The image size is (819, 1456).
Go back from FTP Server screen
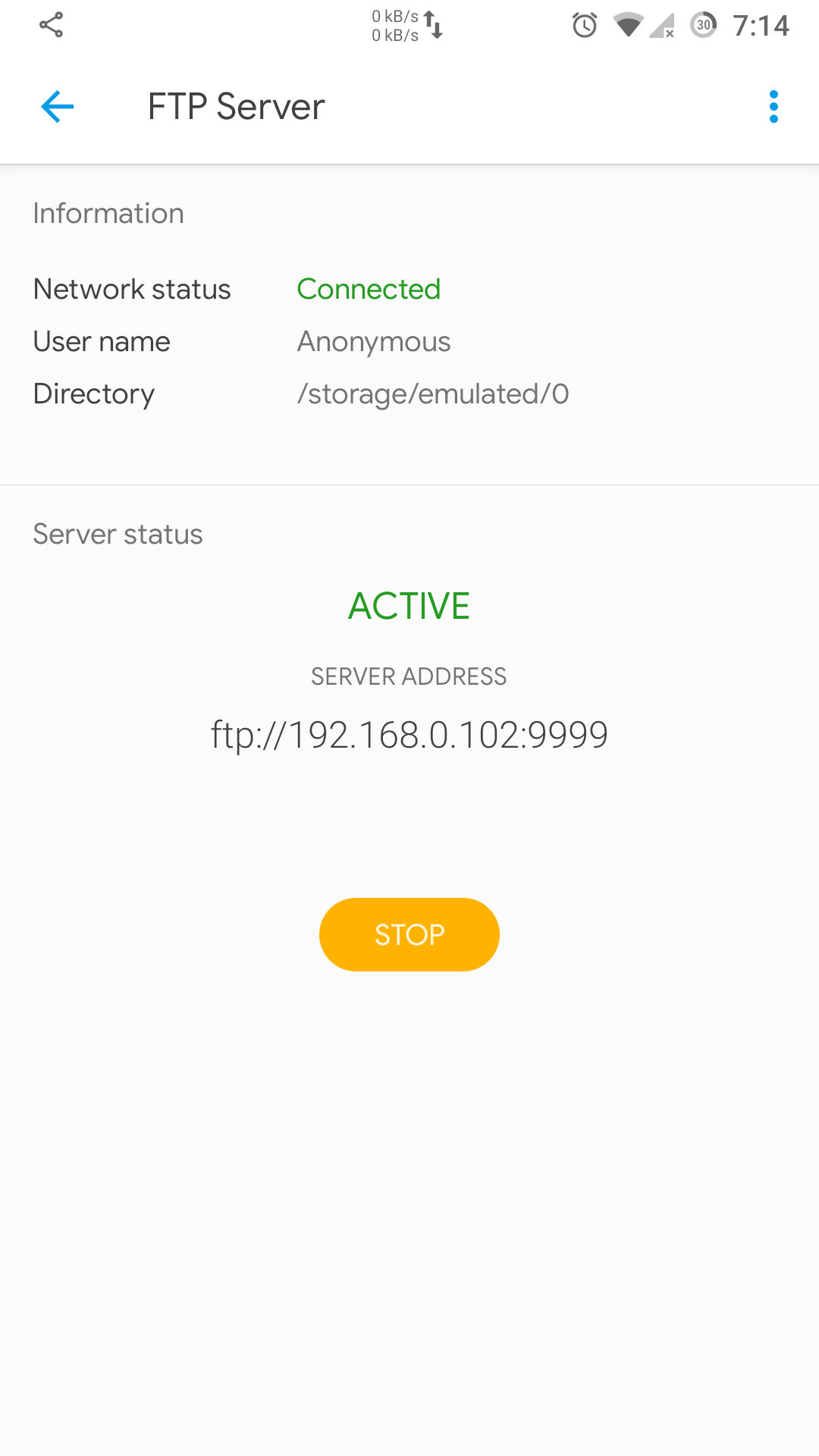pyautogui.click(x=58, y=106)
